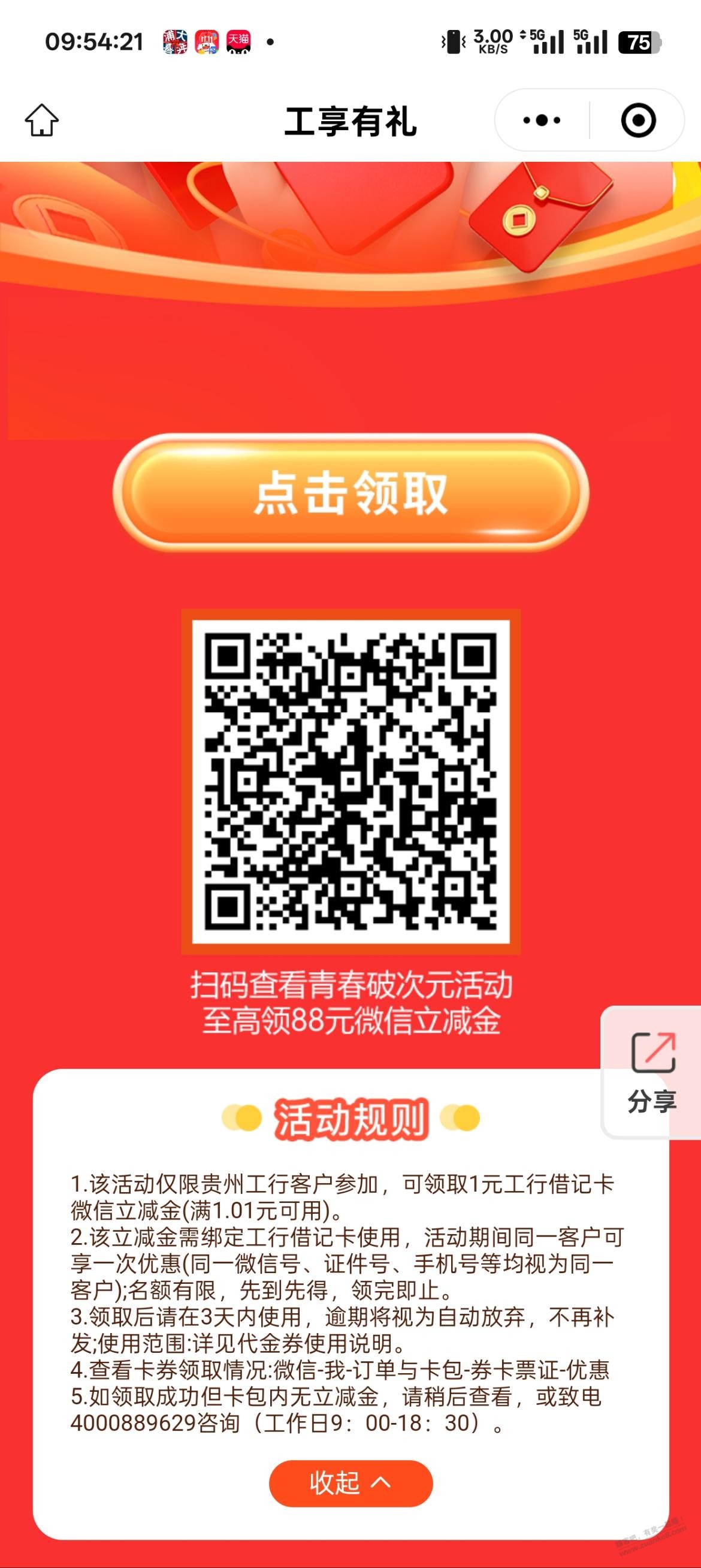Tap the 点击领取 claim button
701x1568 pixels.
tap(350, 493)
